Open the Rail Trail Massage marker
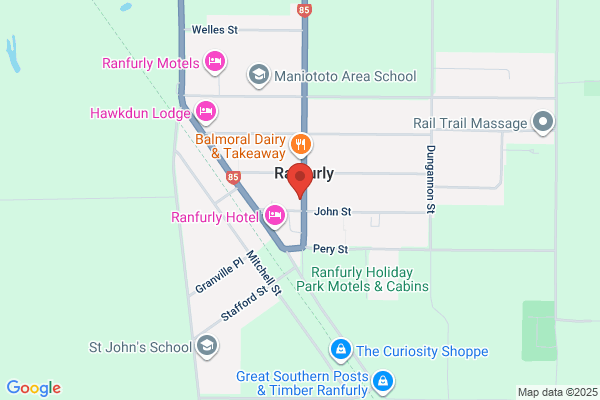 [543, 123]
